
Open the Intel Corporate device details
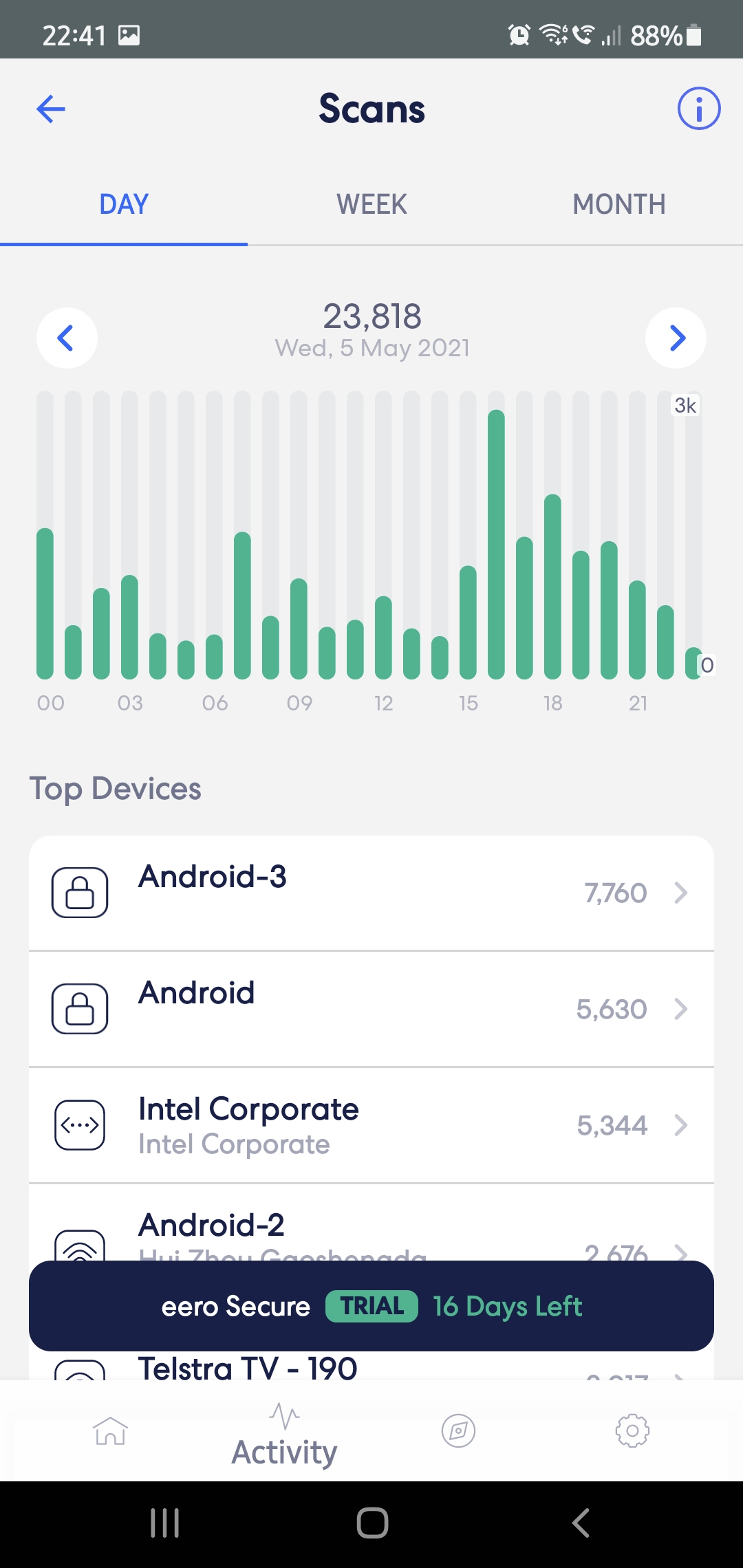coord(371,1125)
